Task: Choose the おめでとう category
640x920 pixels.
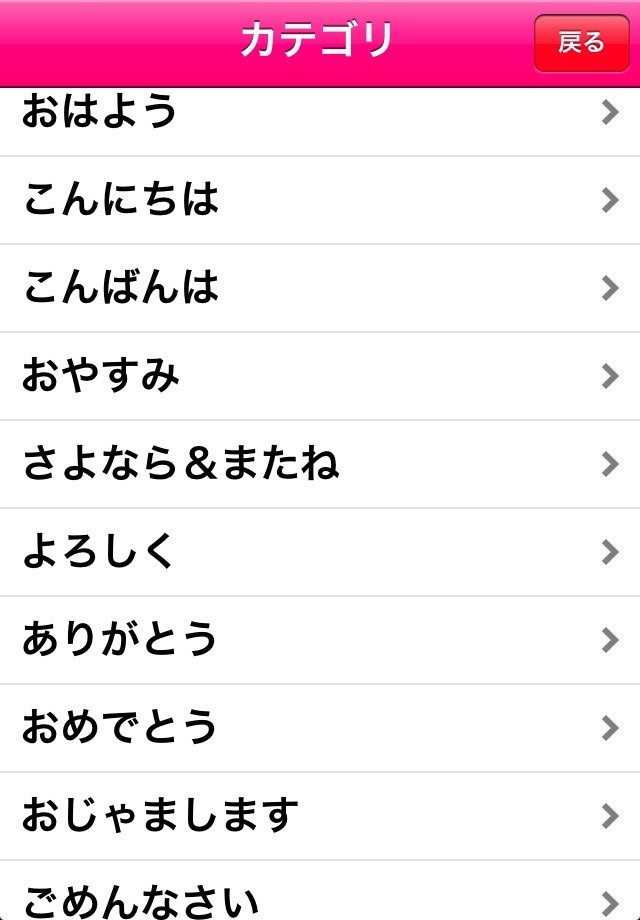Action: [x=320, y=728]
